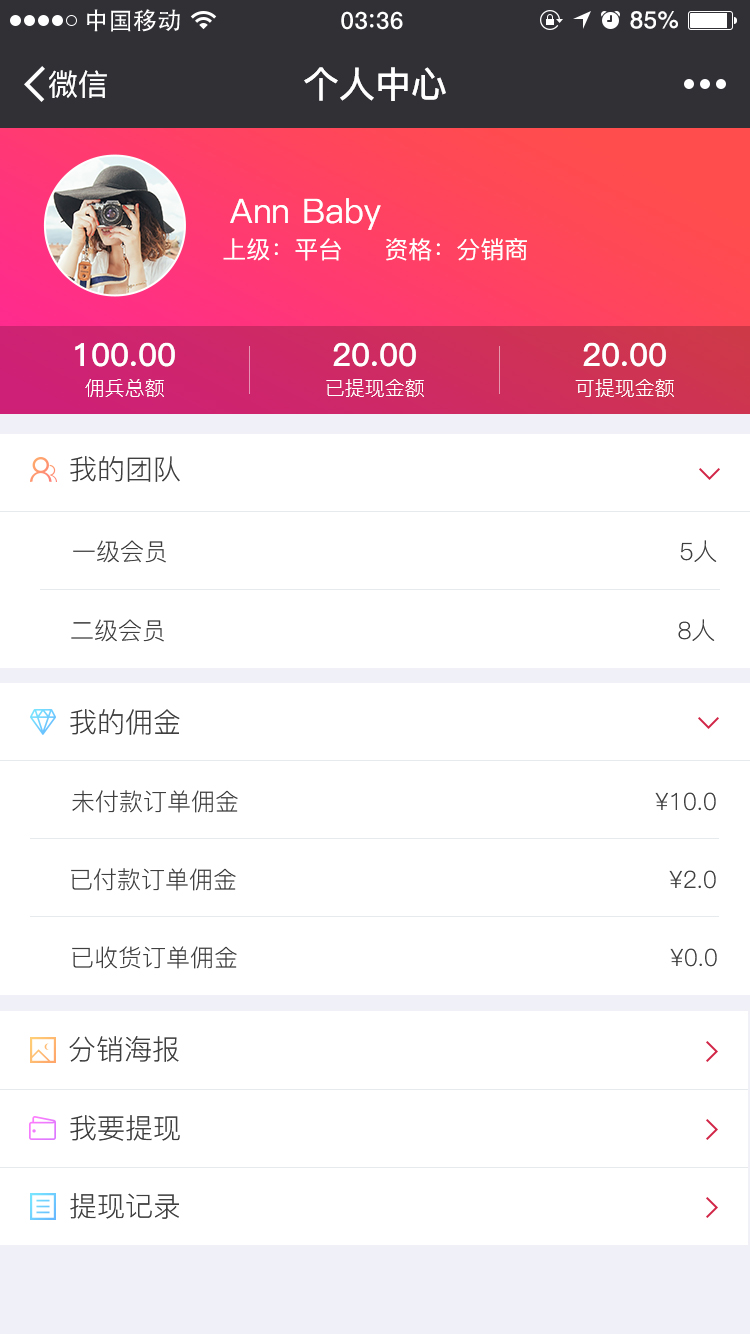Screen dimensions: 750x1334
Task: View 未付款订单佣金 details
Action: (375, 800)
